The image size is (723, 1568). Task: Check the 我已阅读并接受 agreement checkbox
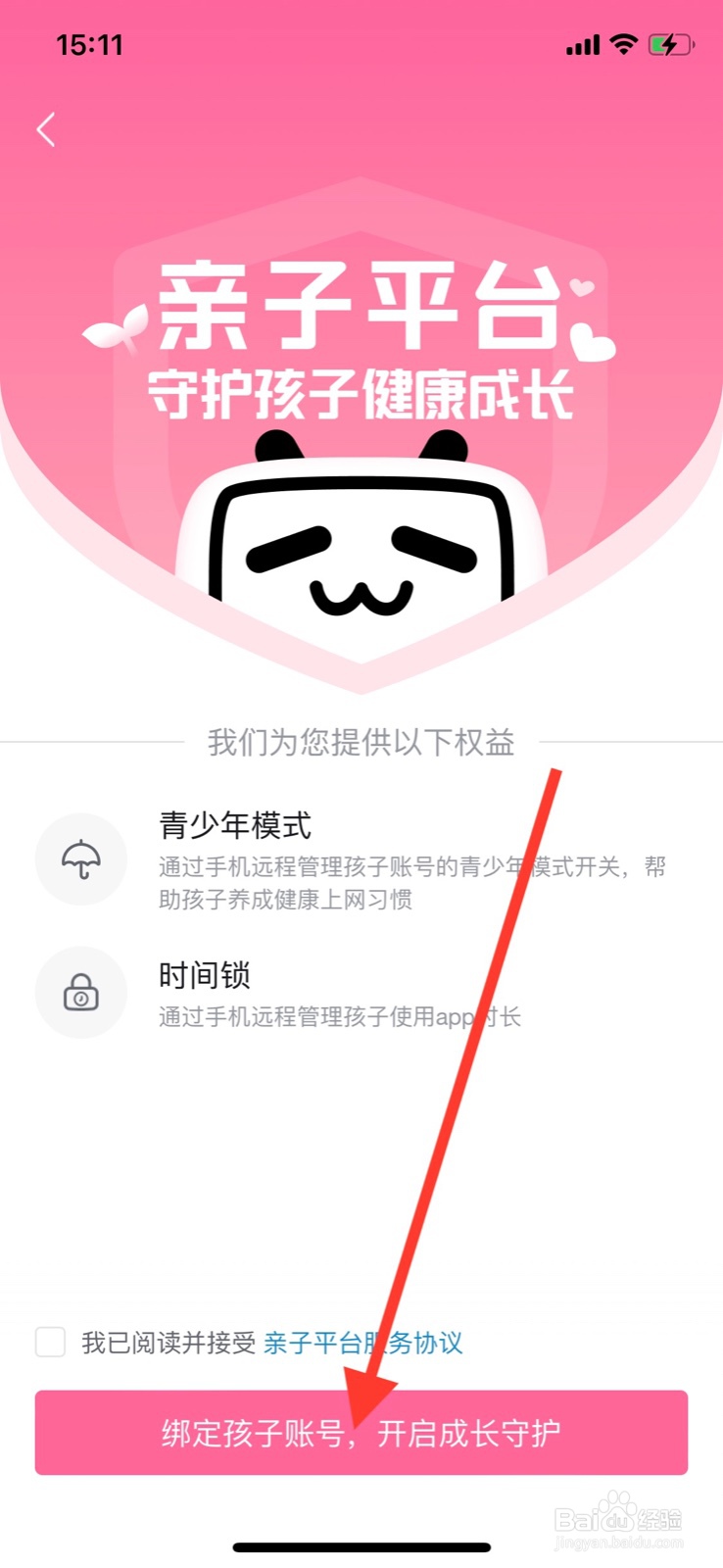[x=50, y=1343]
